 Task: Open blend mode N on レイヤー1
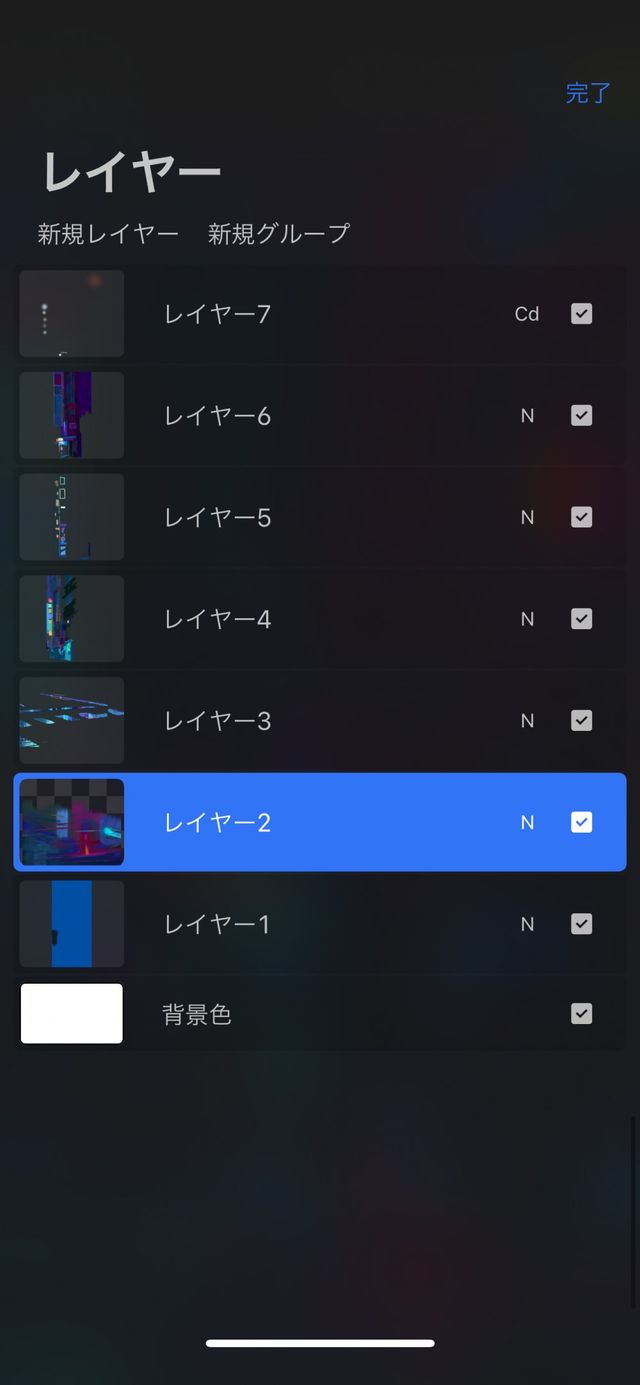tap(527, 925)
